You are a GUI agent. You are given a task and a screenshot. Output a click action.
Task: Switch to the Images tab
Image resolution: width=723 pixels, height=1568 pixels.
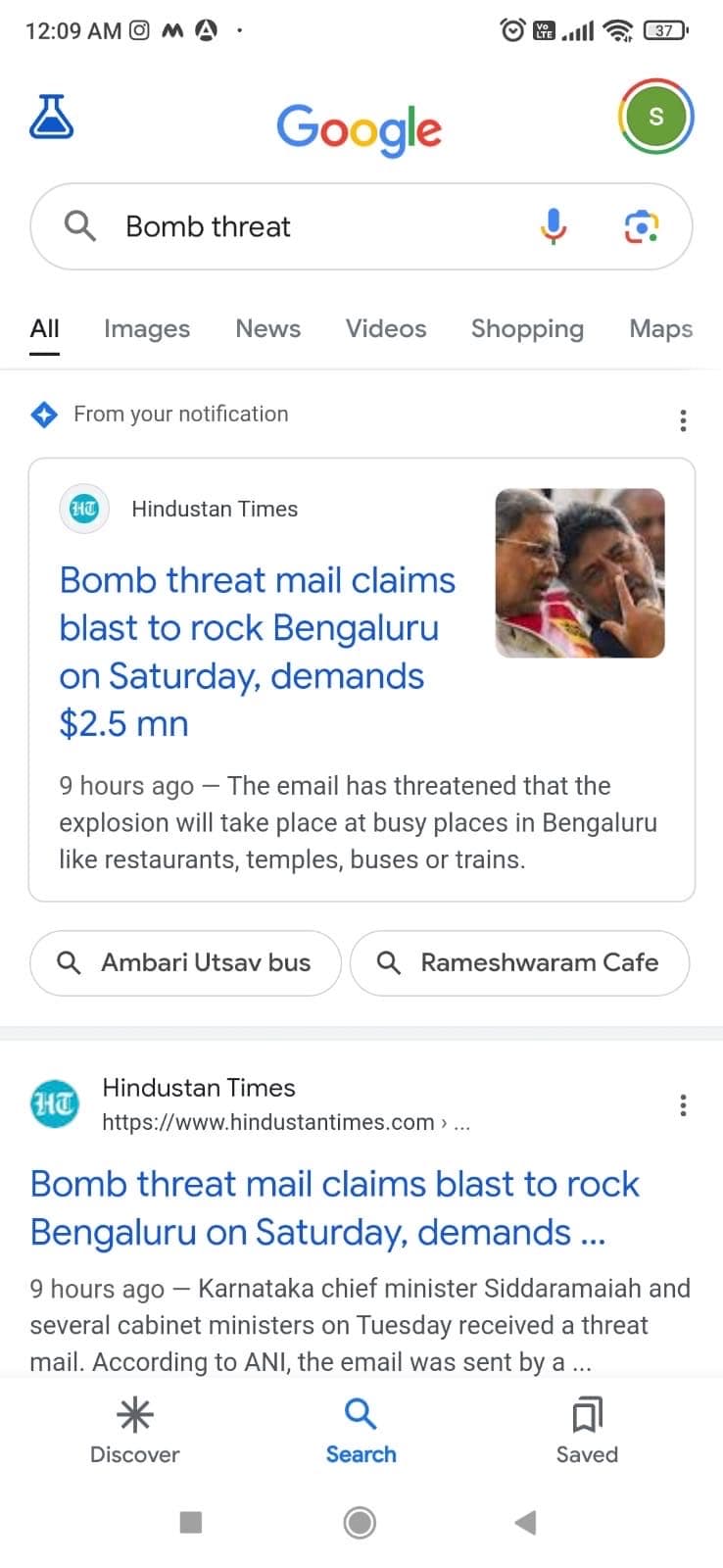[x=147, y=328]
